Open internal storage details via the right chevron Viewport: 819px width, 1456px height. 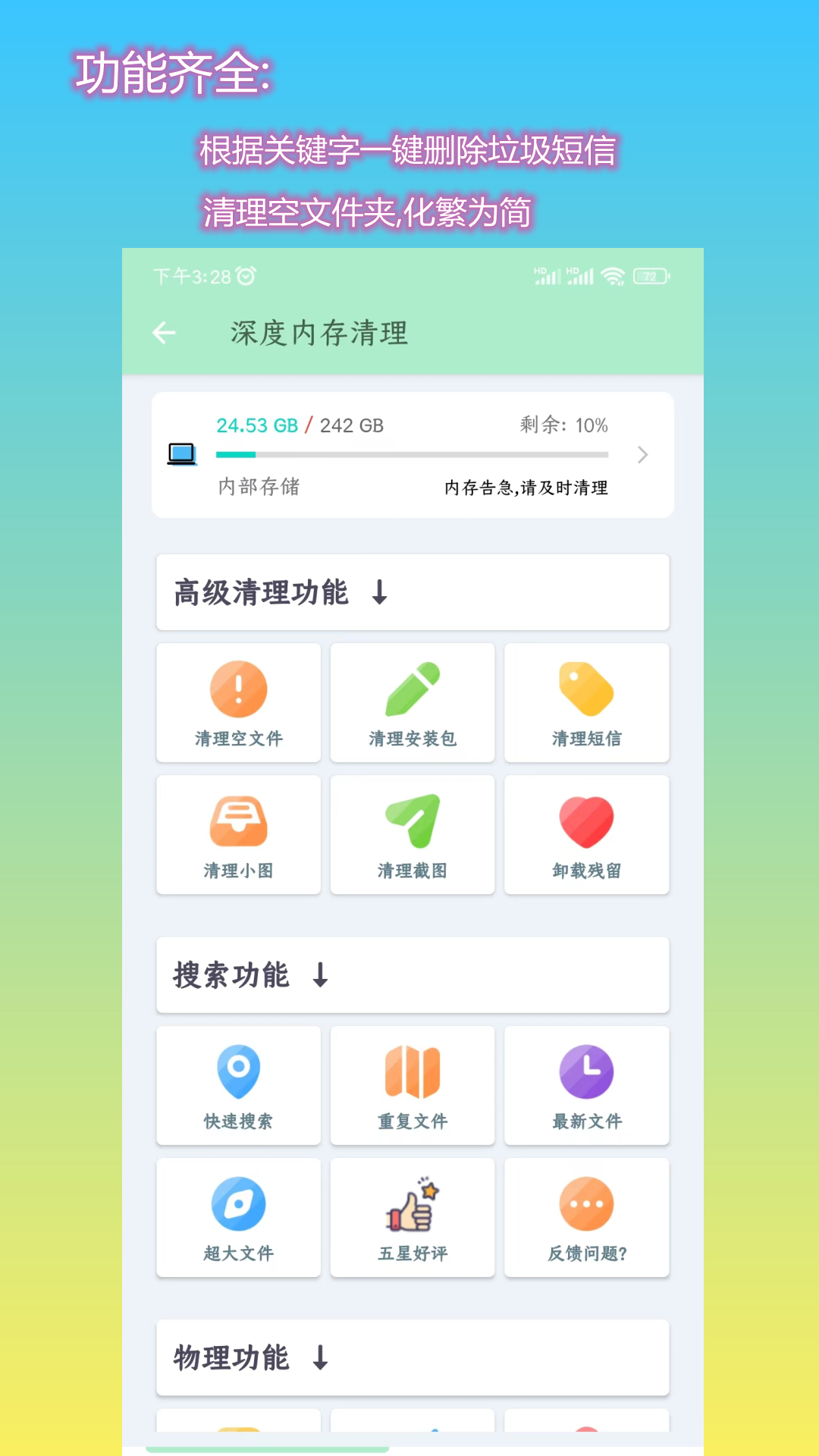(x=642, y=454)
